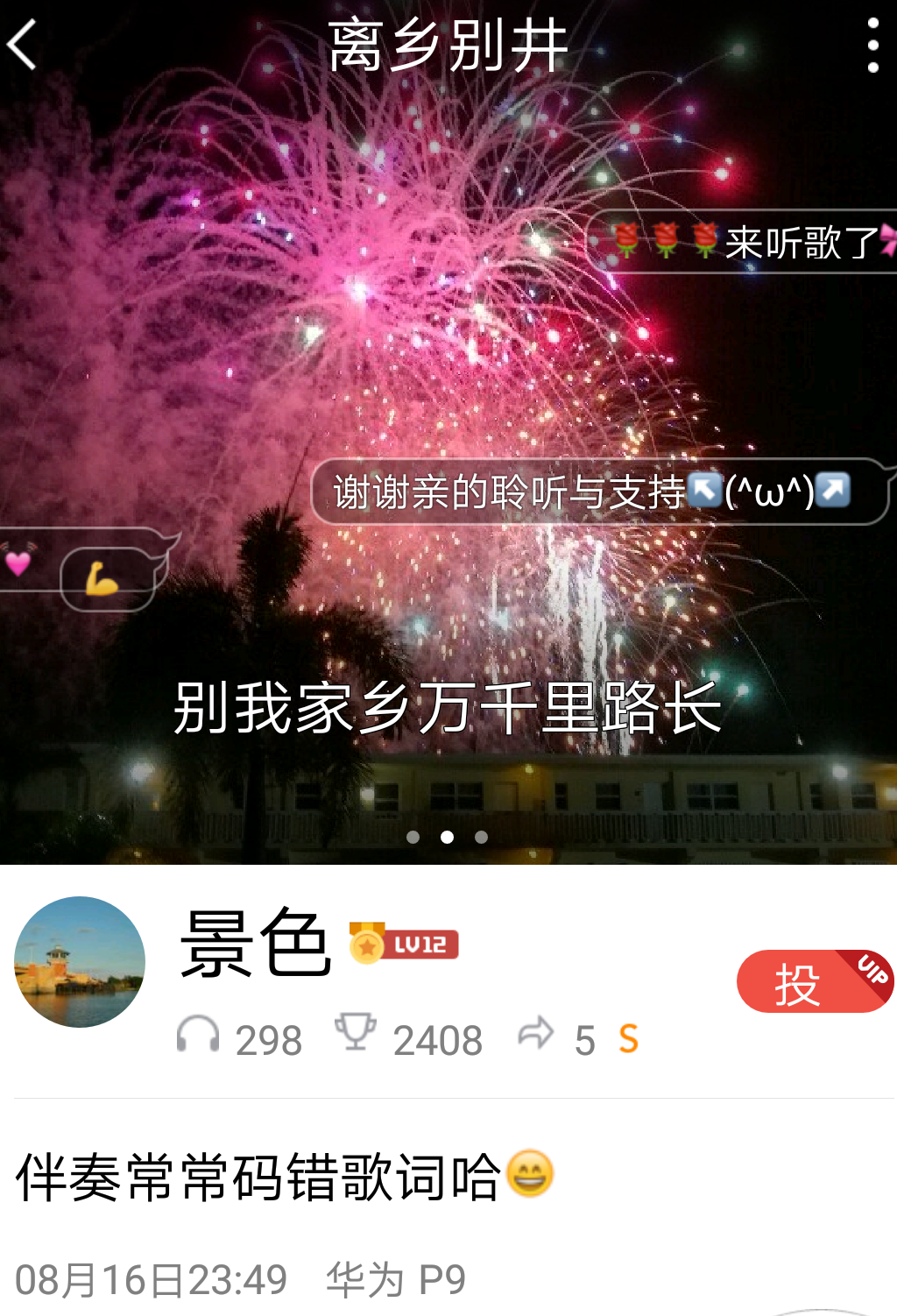Open the username 景色
Screen dimensions: 897x1316
point(256,944)
